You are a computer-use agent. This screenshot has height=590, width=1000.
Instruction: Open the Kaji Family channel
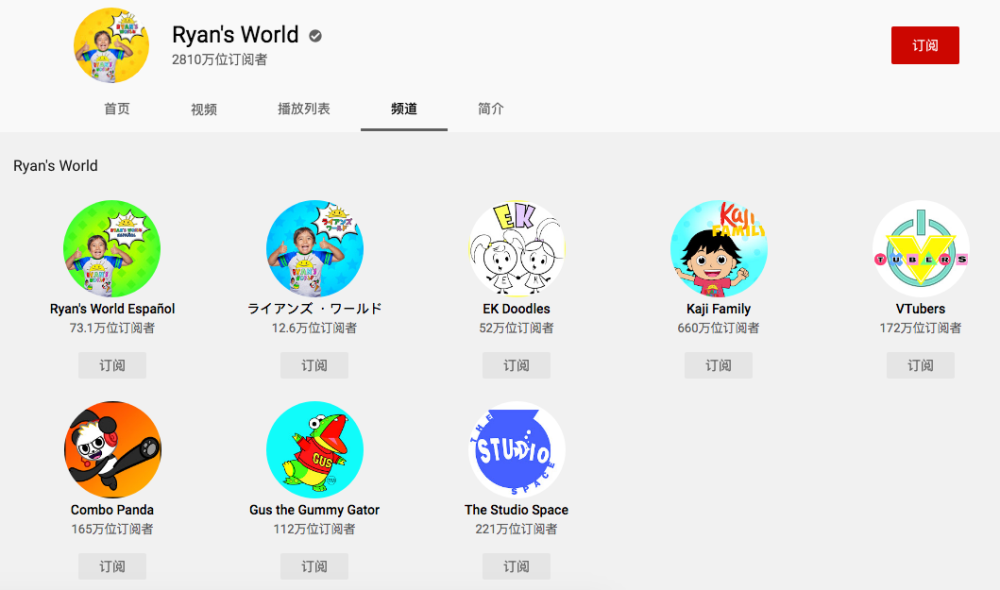point(718,250)
